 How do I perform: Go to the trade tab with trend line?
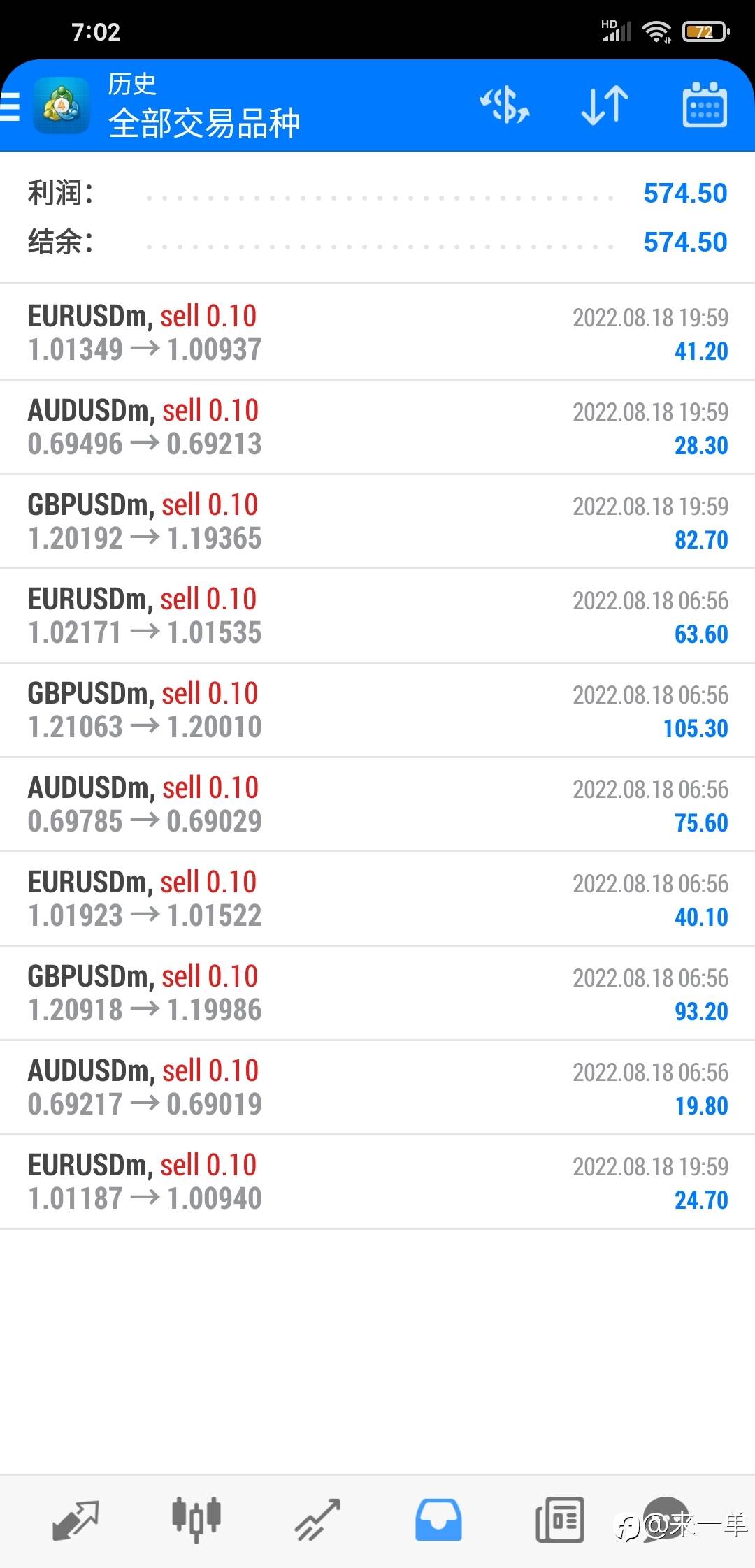[317, 1520]
